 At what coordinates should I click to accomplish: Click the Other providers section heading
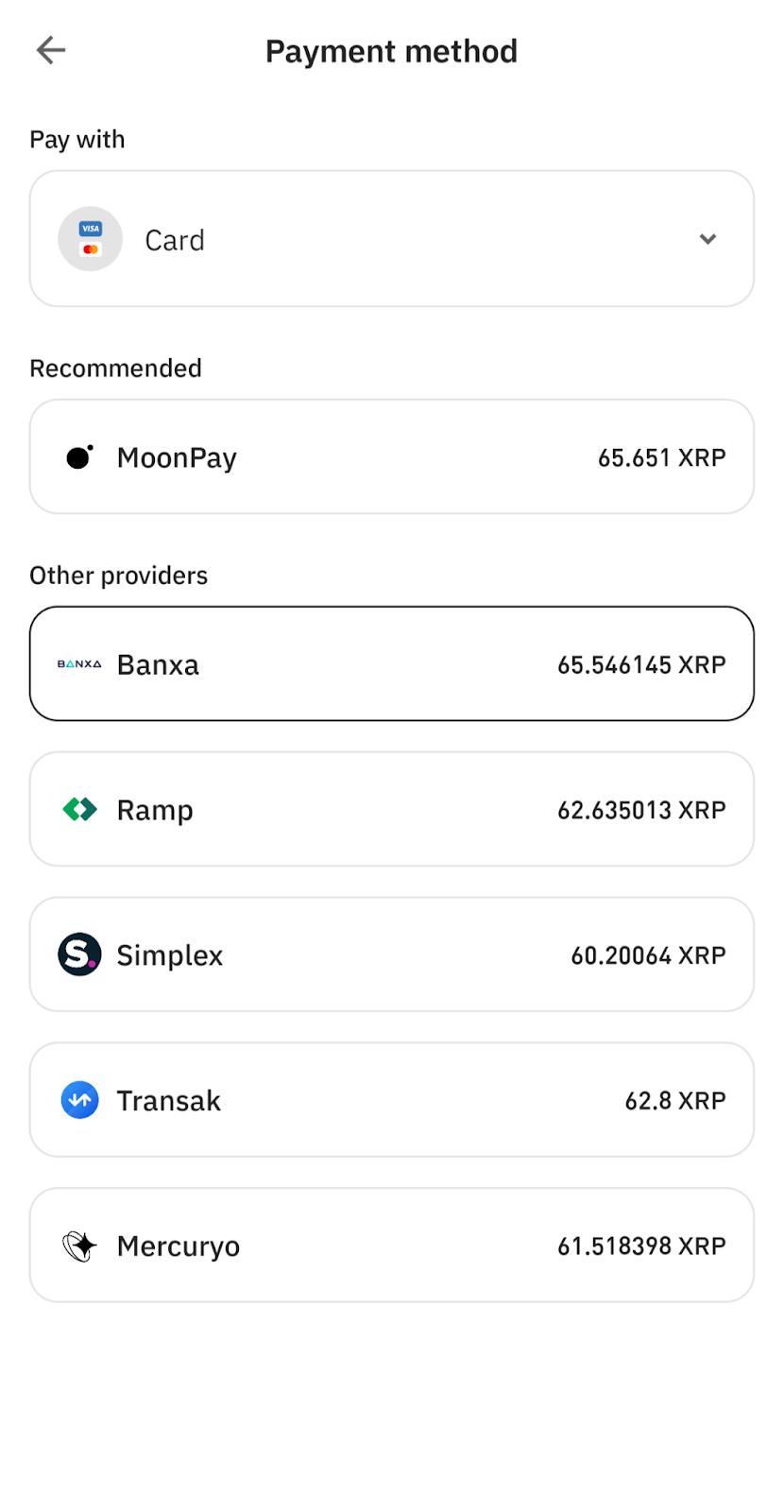pyautogui.click(x=118, y=575)
